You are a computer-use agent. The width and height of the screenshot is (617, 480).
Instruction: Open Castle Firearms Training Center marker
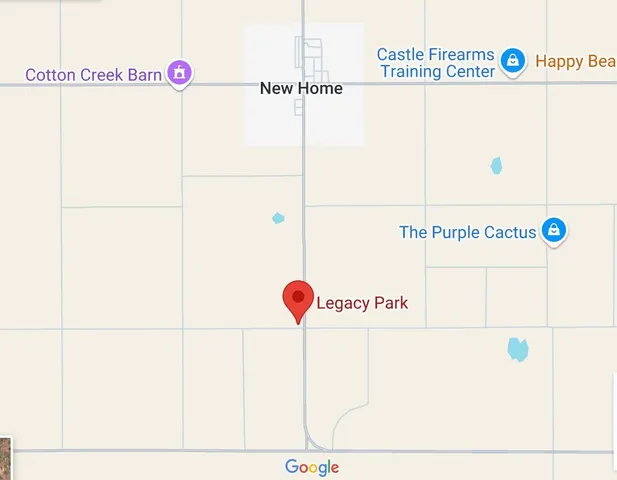tap(513, 61)
